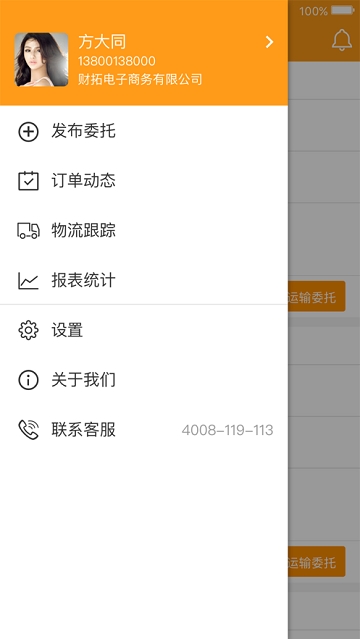Call customer service via 联系客服
Screen dimensions: 360x639
tap(144, 430)
